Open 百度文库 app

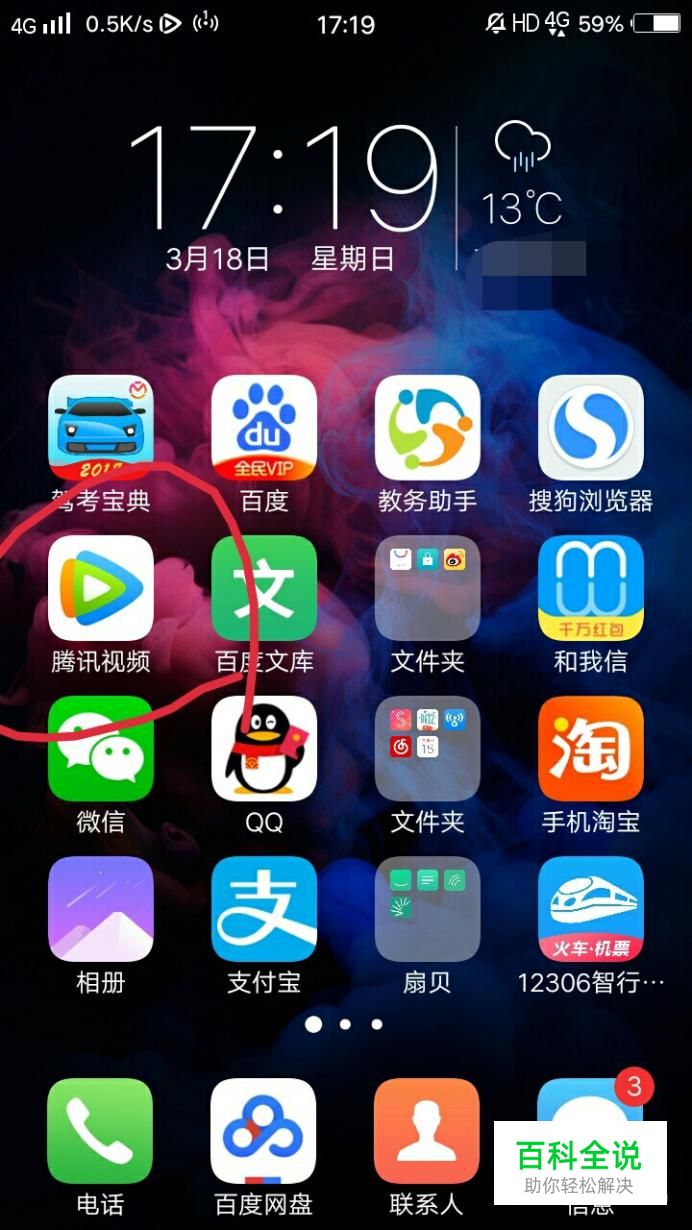[x=264, y=588]
